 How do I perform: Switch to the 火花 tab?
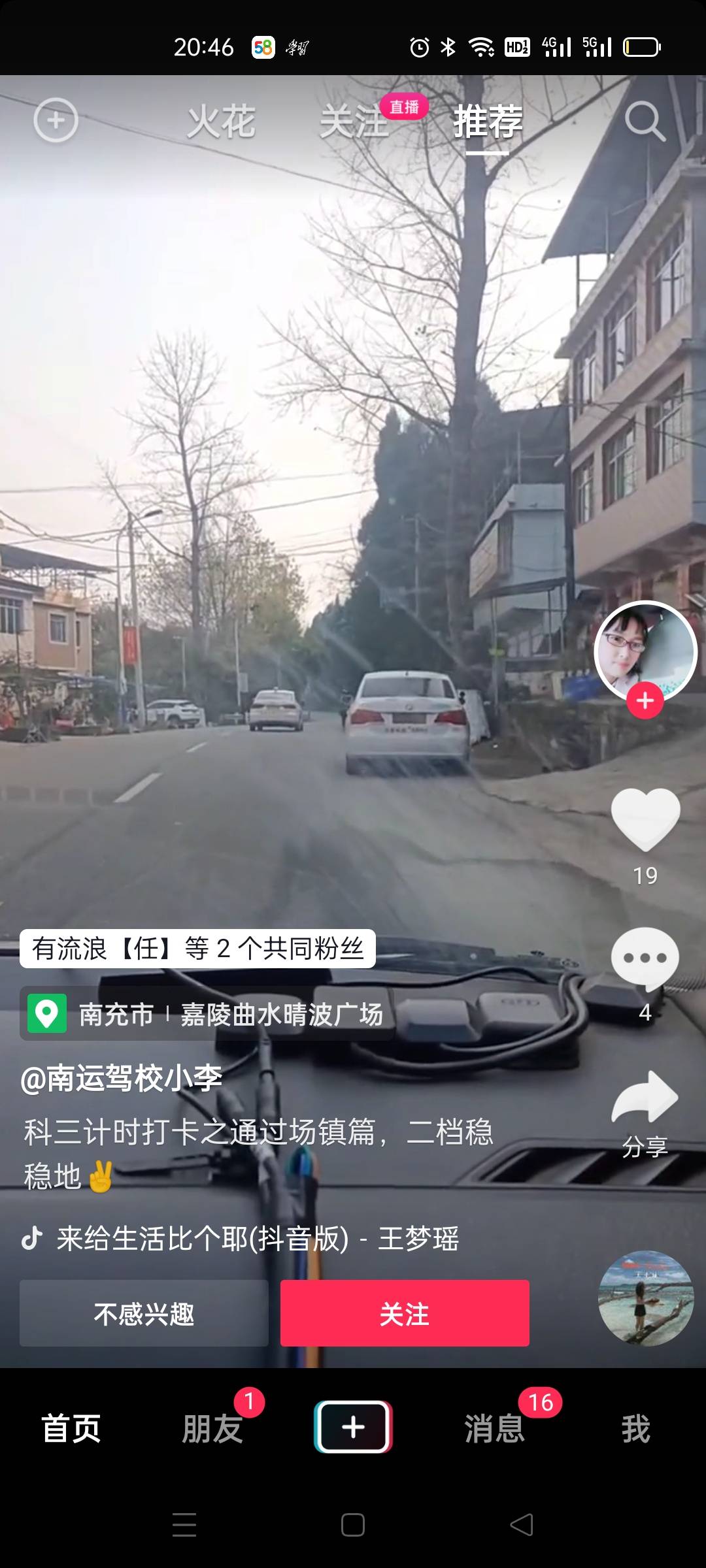[221, 122]
